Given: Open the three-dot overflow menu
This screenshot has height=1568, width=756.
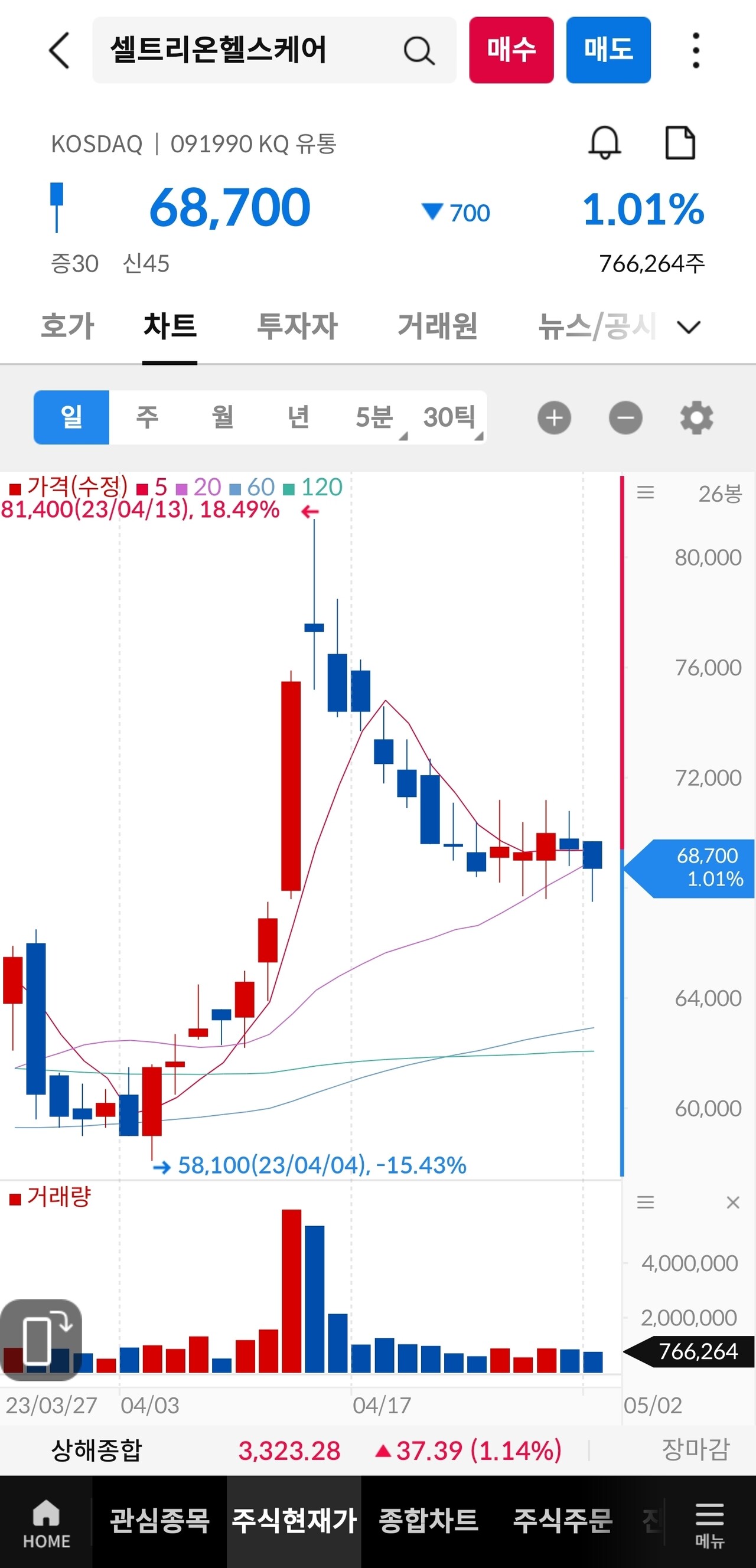Looking at the screenshot, I should [x=696, y=50].
